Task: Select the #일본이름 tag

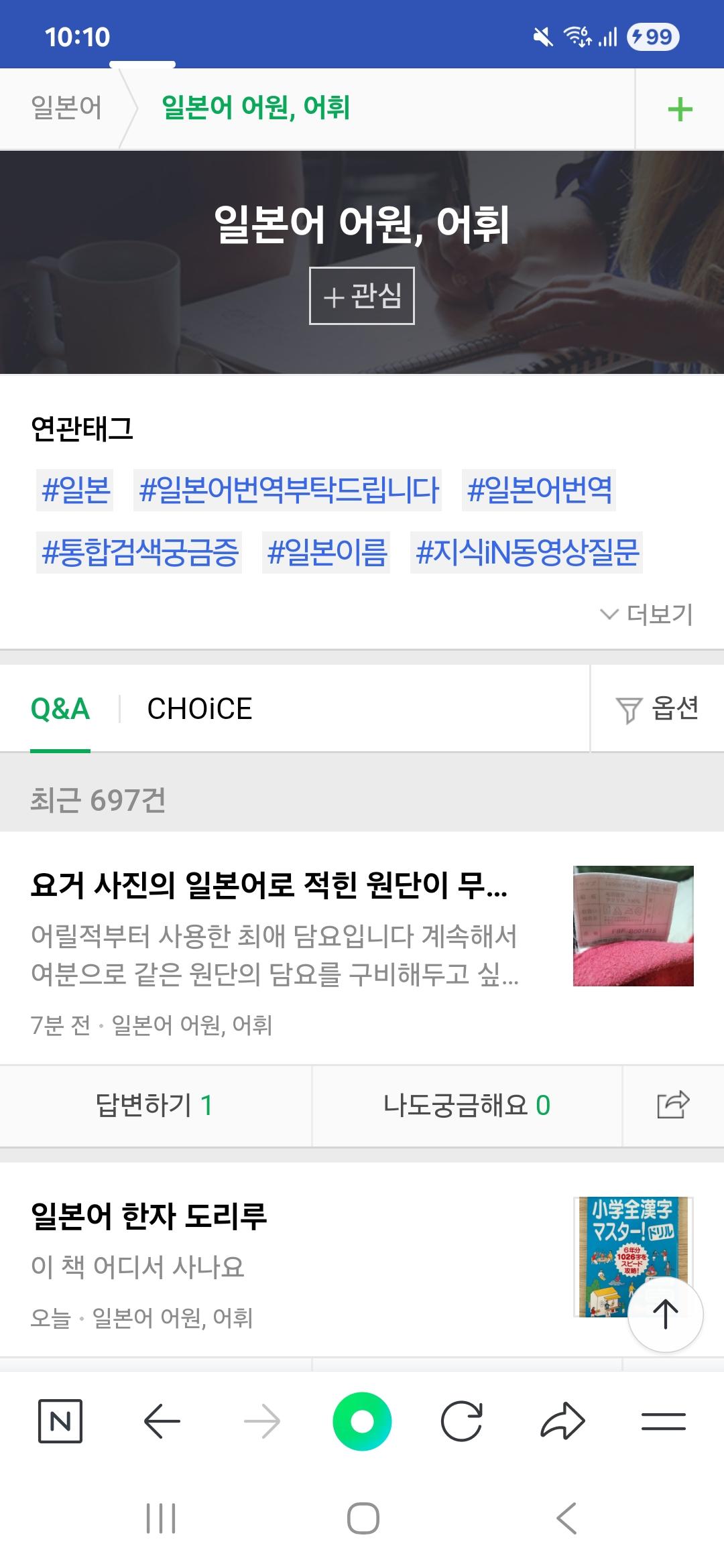Action: (x=326, y=552)
